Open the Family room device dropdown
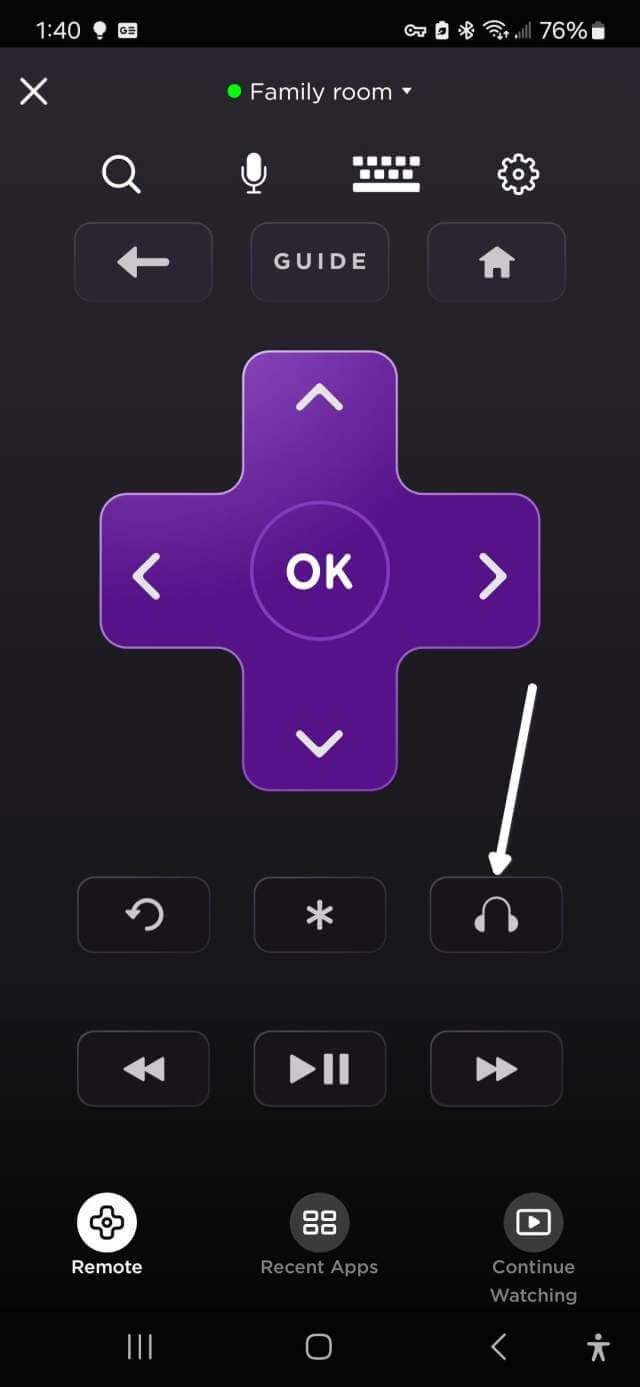Viewport: 640px width, 1387px height. [x=320, y=92]
